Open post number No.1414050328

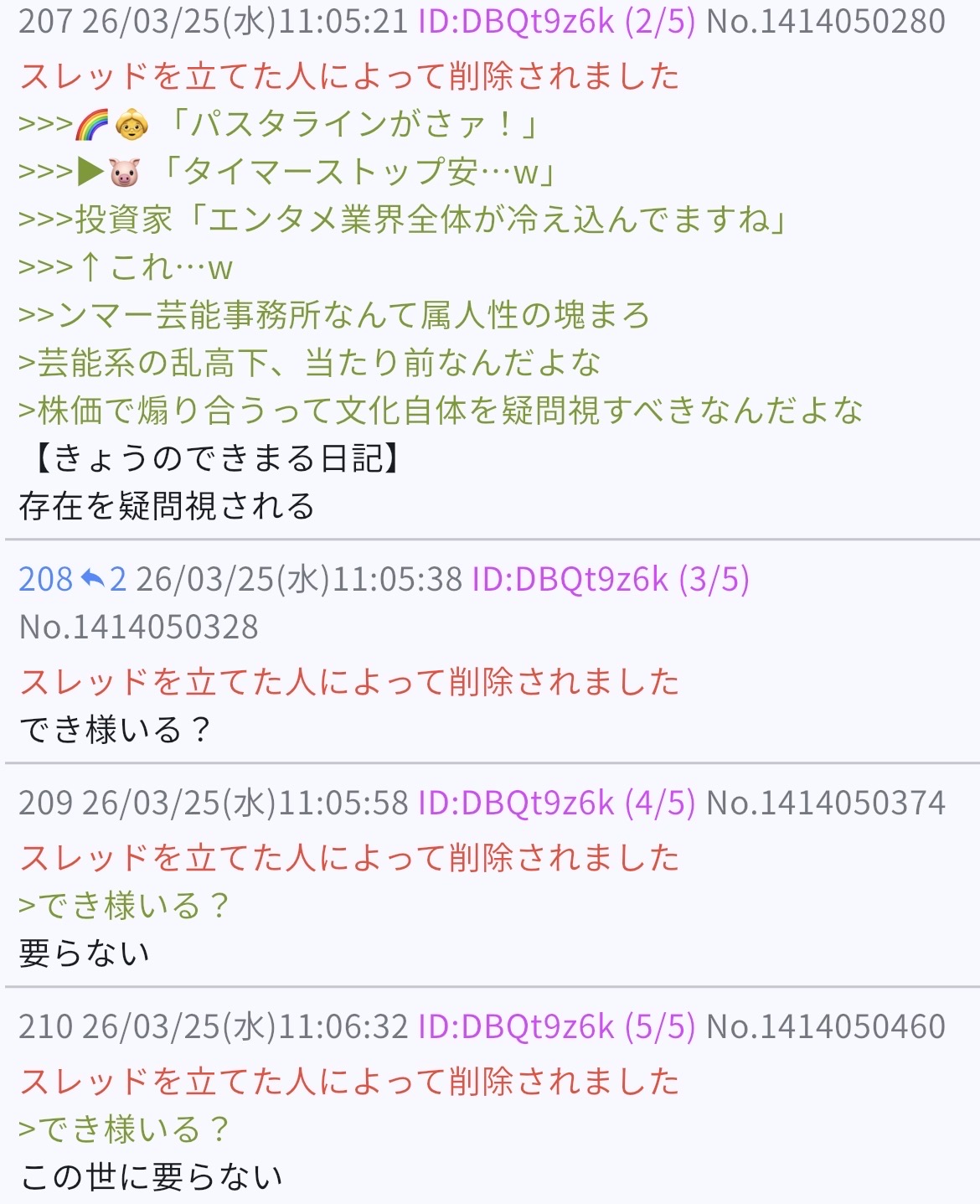point(139,627)
